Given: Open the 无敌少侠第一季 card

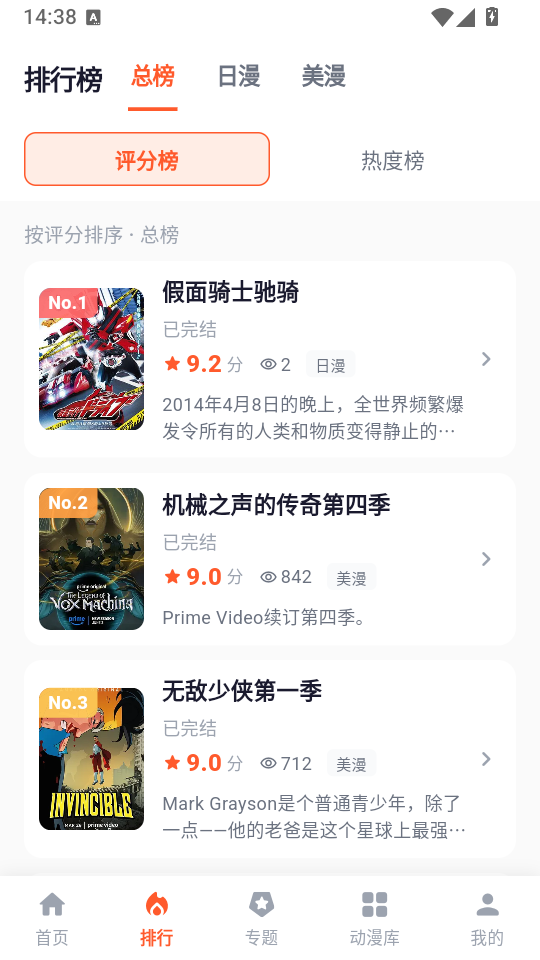Looking at the screenshot, I should 270,759.
